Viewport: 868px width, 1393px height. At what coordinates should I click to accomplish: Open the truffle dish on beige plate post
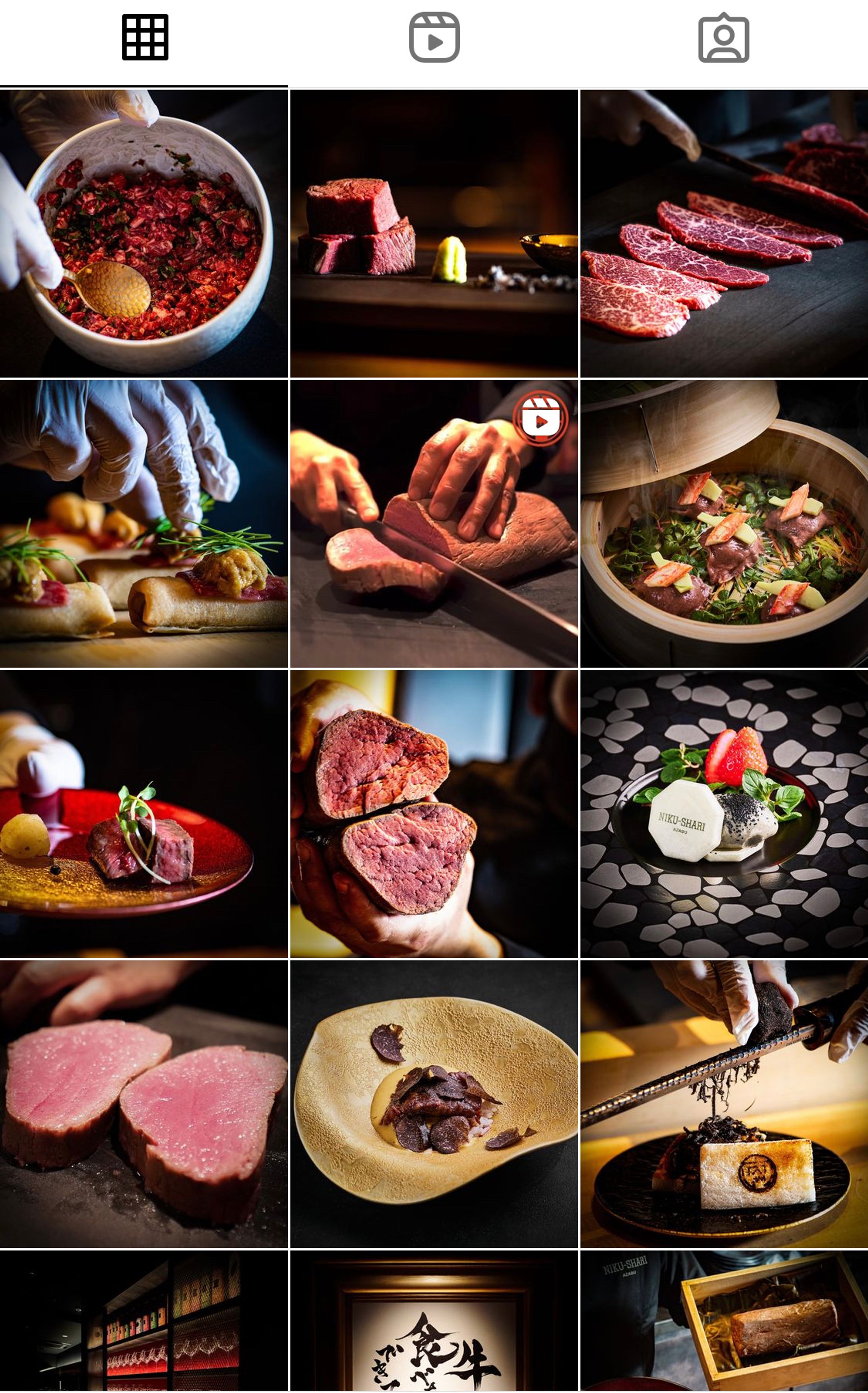tap(434, 1104)
